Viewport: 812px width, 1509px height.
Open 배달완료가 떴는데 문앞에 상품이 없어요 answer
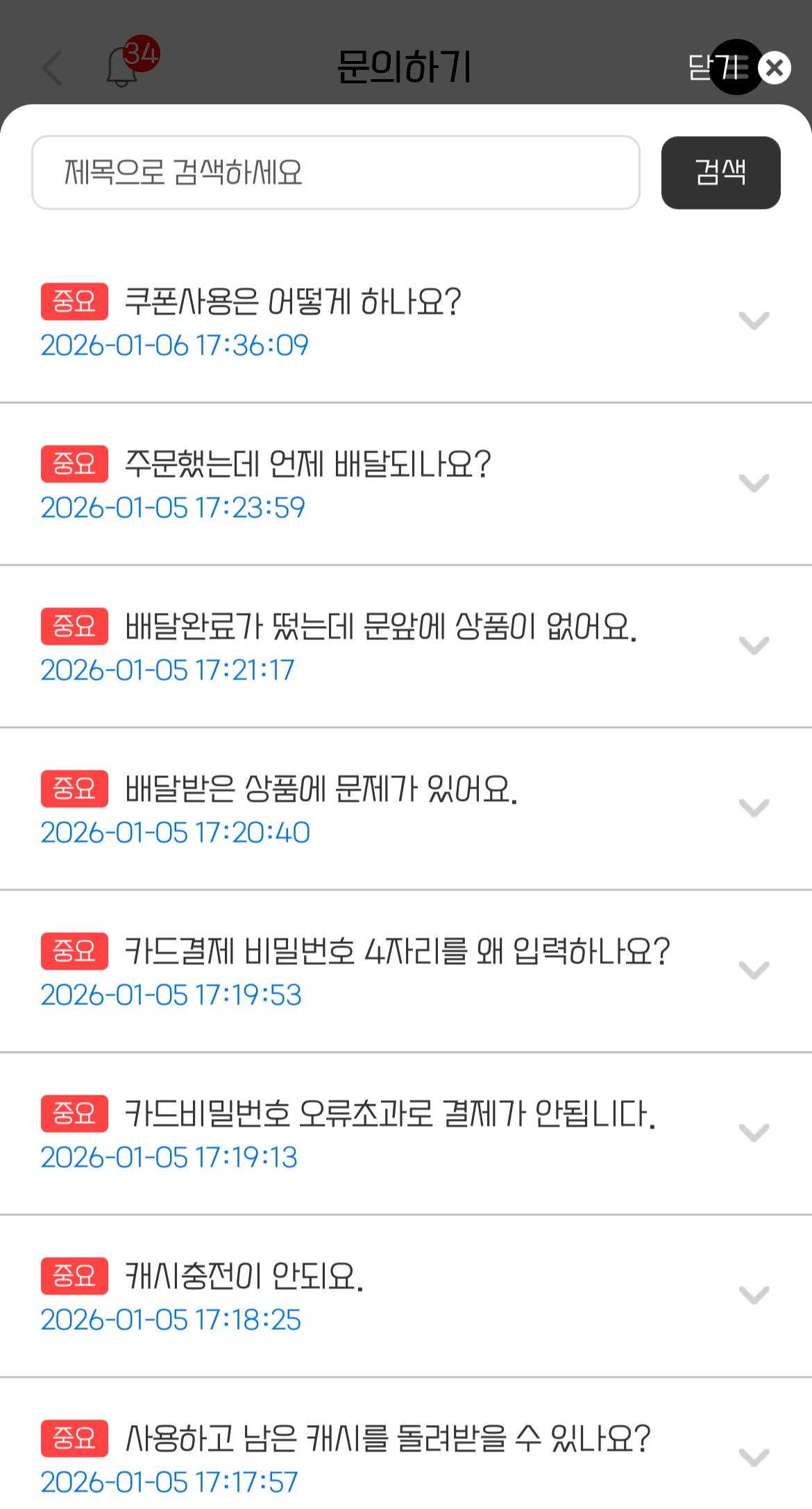pyautogui.click(x=754, y=646)
